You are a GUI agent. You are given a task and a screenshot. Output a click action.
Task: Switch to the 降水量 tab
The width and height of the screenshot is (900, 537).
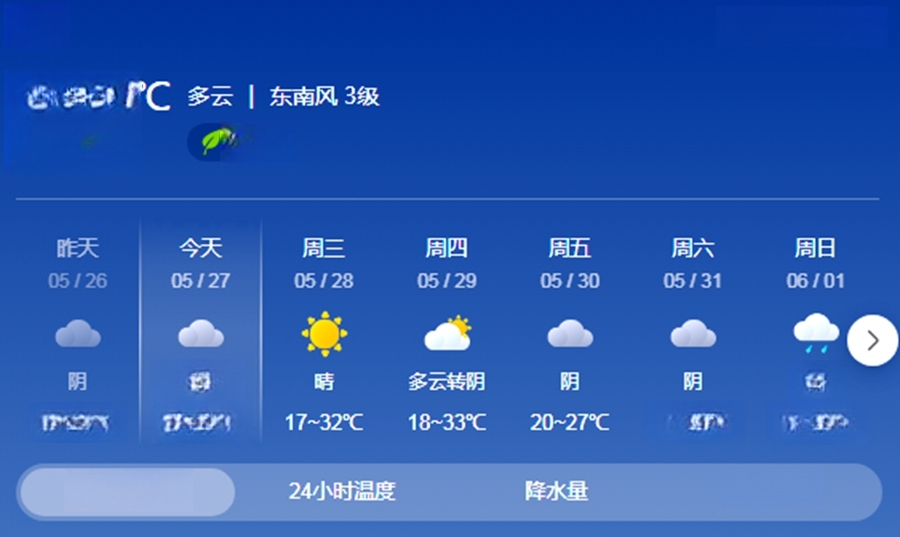tap(556, 491)
